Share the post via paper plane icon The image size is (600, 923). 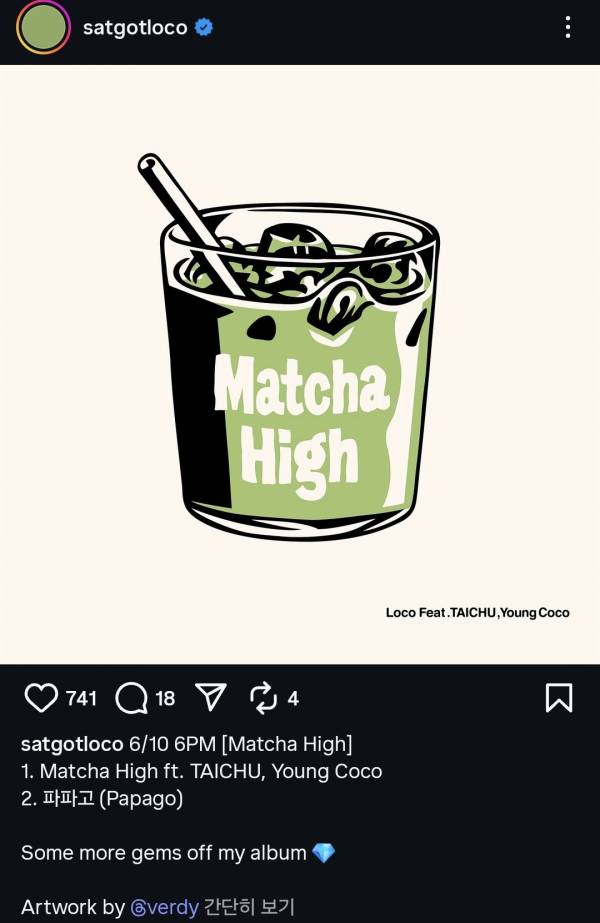click(212, 698)
